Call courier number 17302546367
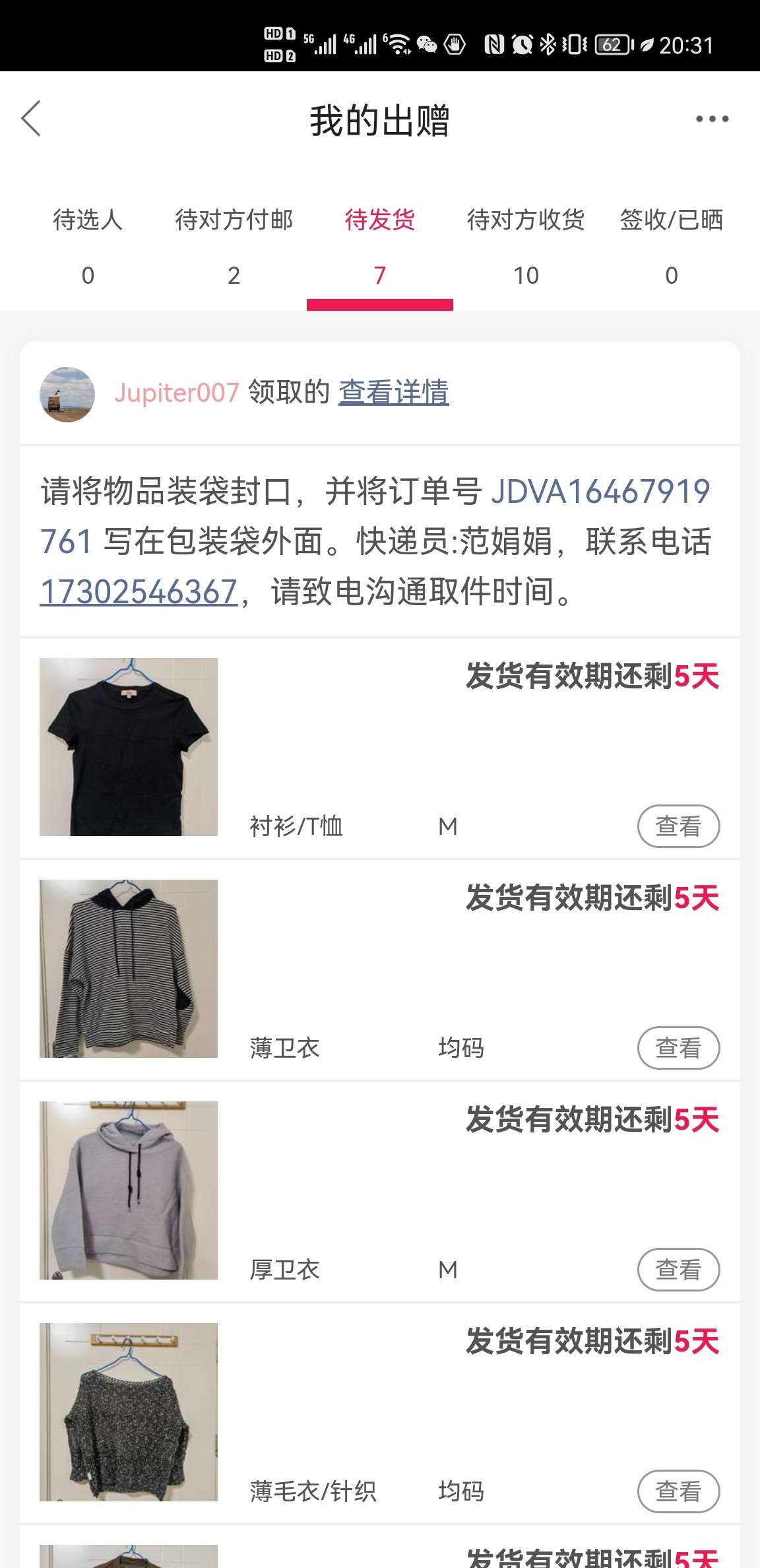The image size is (760, 1568). coord(139,592)
